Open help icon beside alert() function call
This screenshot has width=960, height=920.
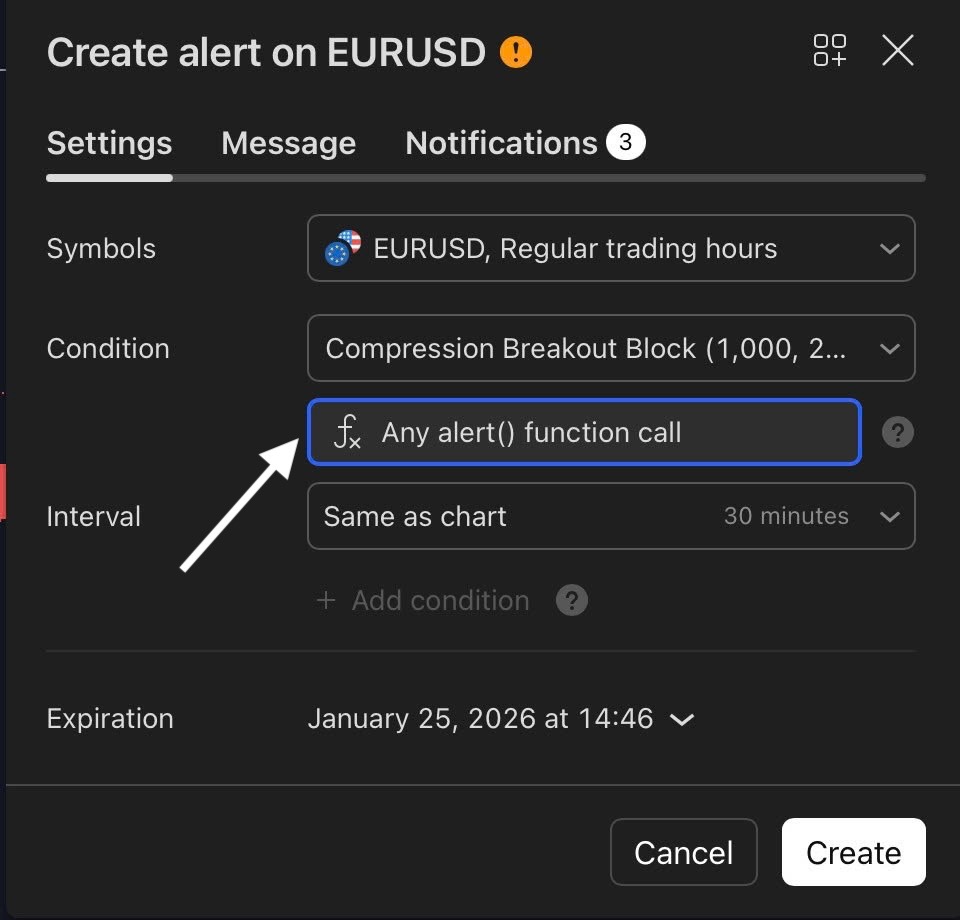[x=897, y=433]
